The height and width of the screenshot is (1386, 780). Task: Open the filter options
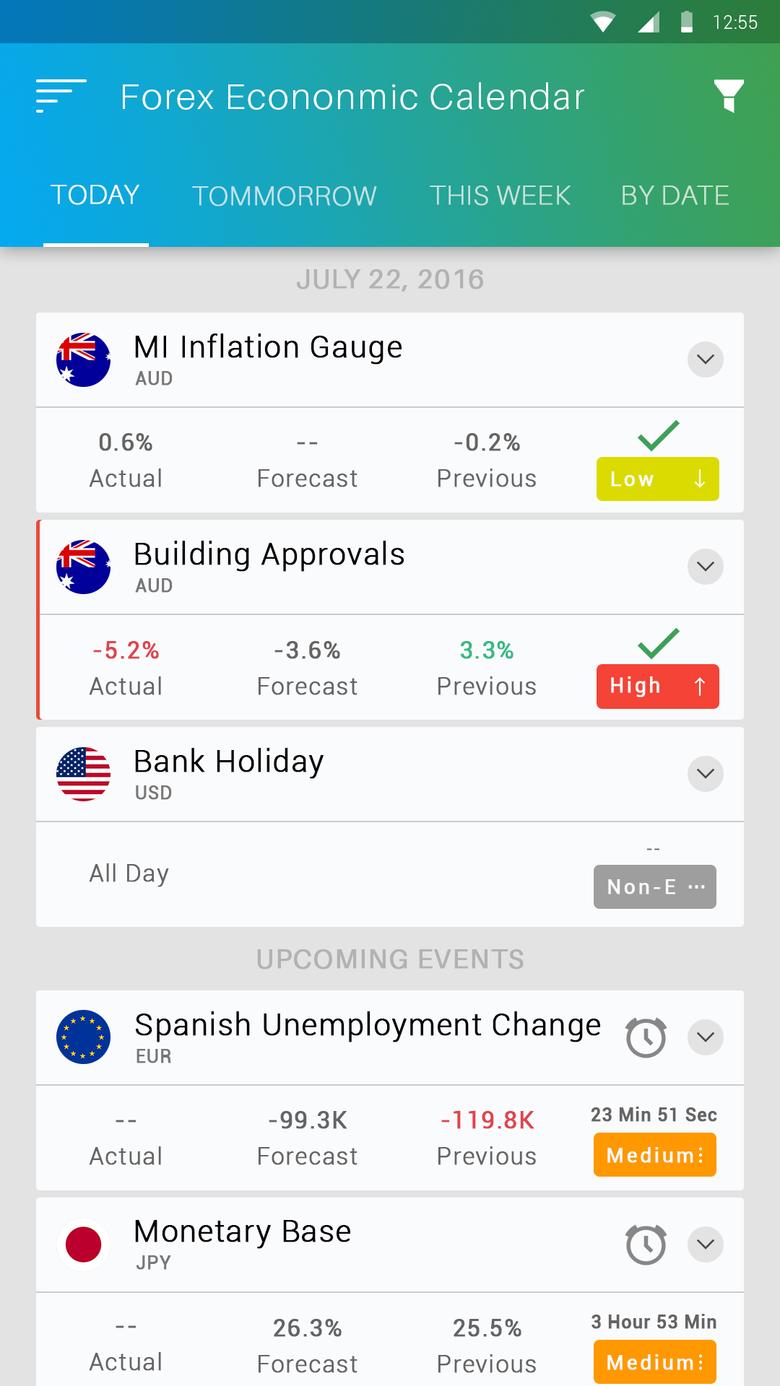[728, 96]
